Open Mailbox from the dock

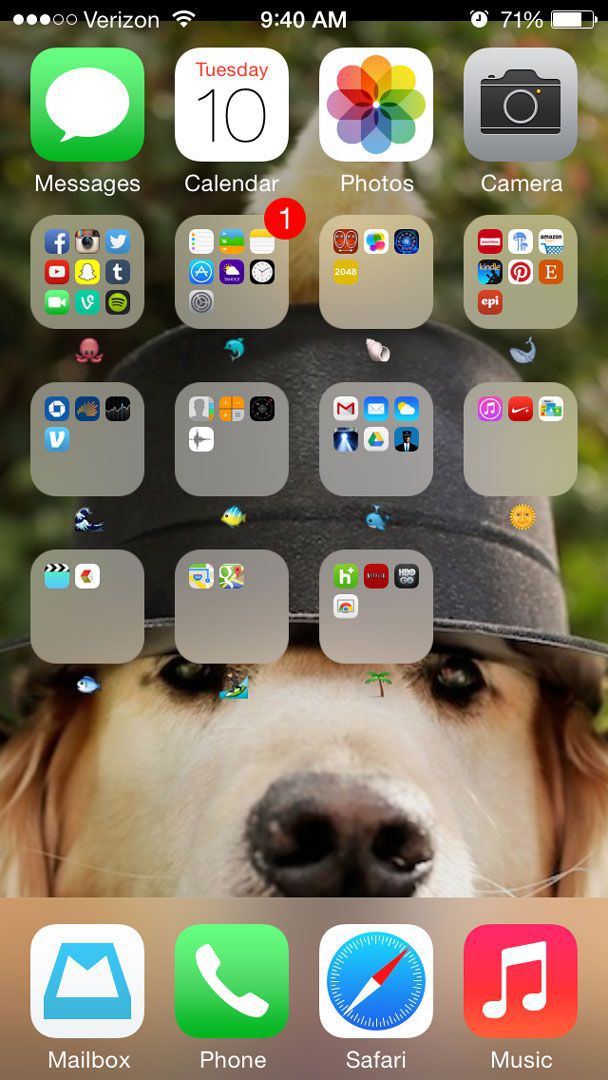(x=87, y=980)
